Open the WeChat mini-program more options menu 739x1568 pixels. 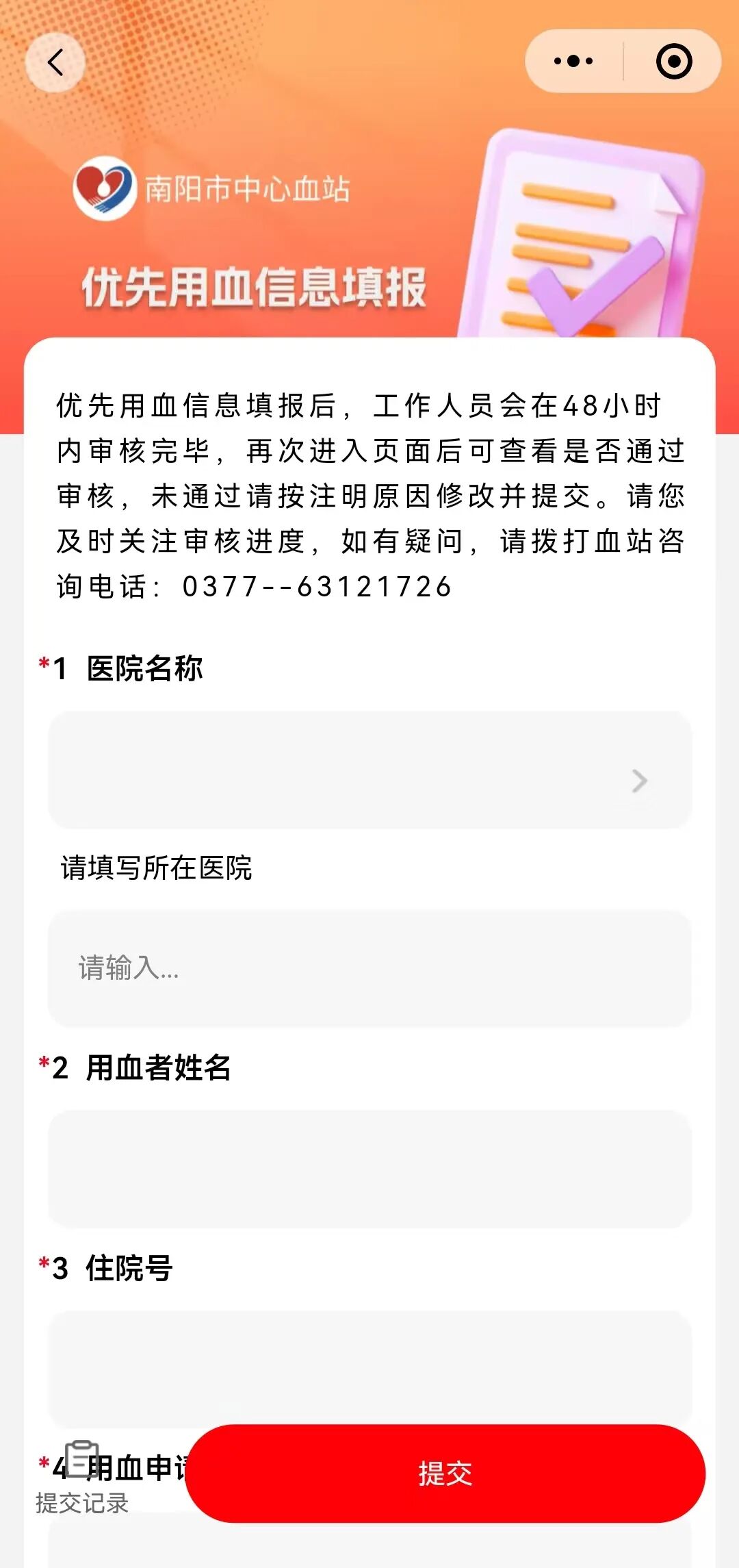point(572,60)
